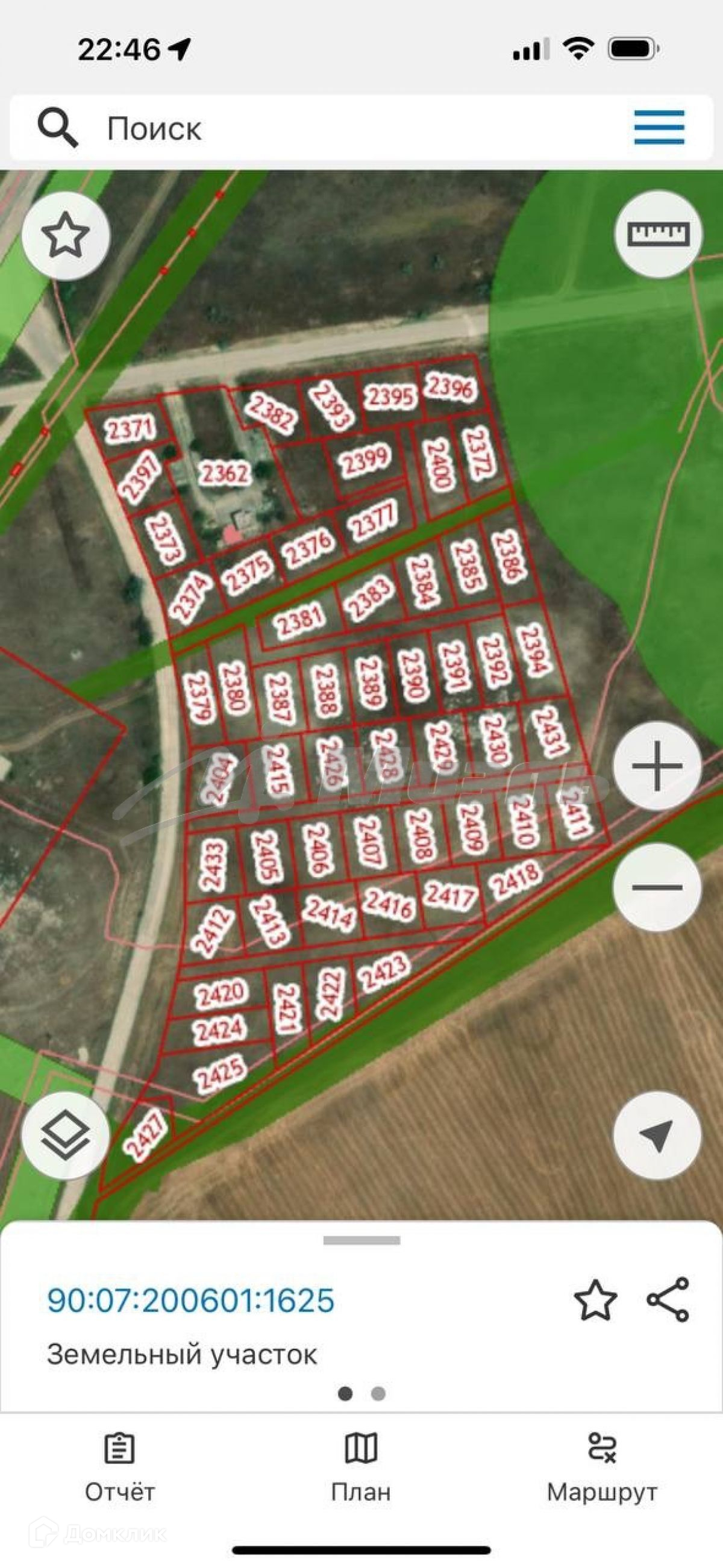Screen dimensions: 723x1568
Task: Center map on my location
Action: pos(657,1136)
